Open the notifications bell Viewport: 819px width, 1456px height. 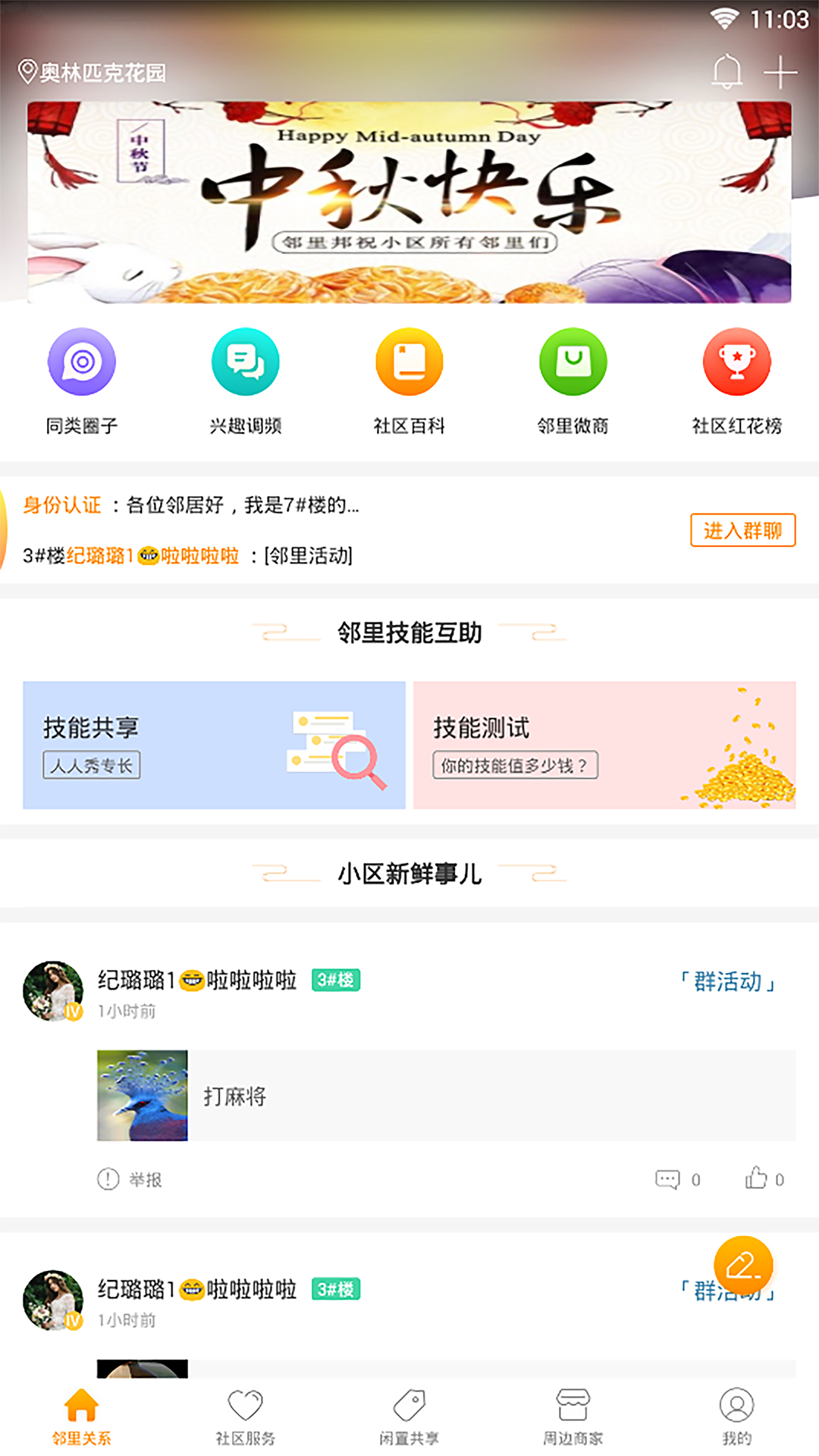[726, 72]
